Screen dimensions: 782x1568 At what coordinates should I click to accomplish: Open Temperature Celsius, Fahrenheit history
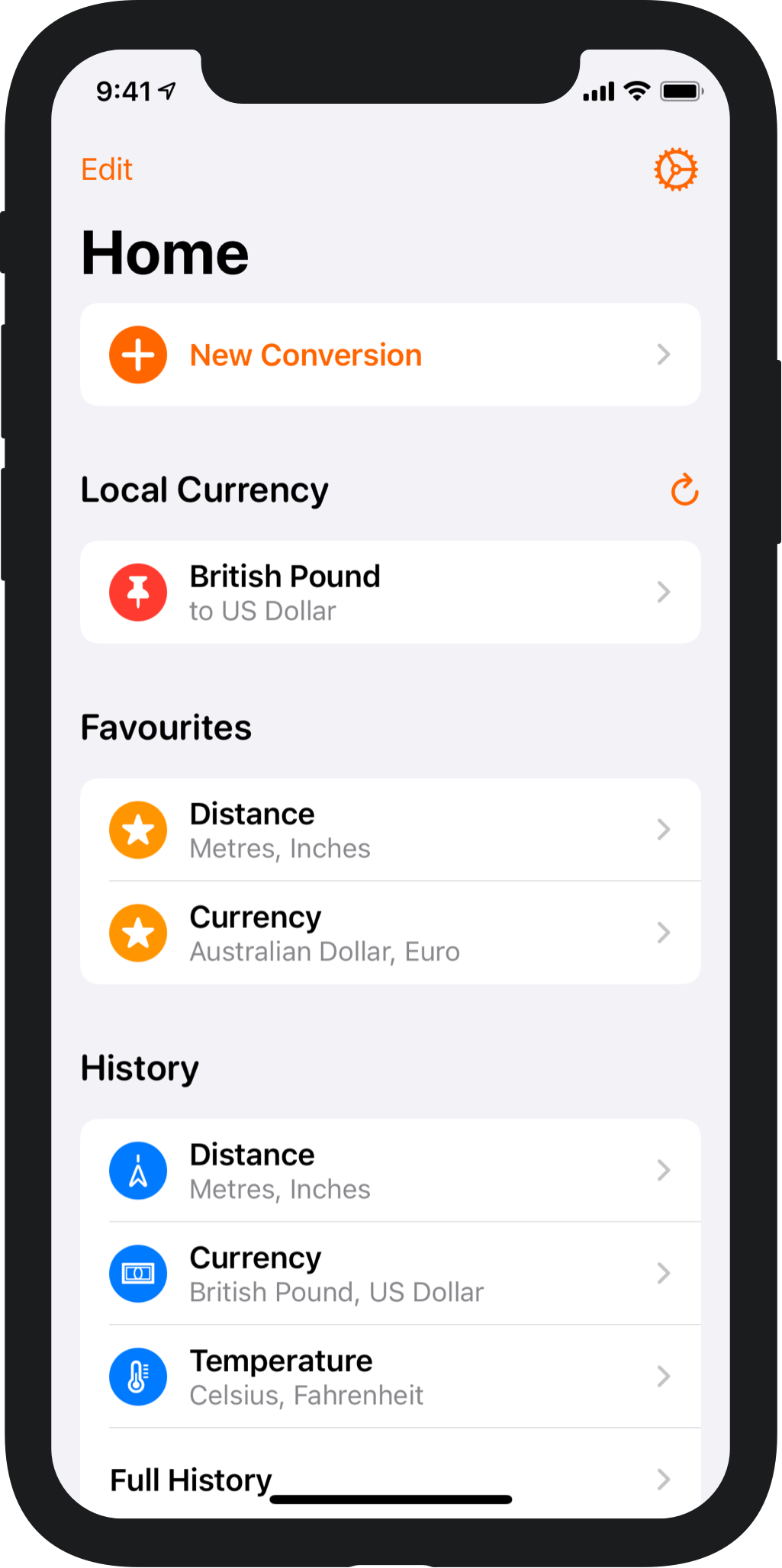click(390, 1377)
